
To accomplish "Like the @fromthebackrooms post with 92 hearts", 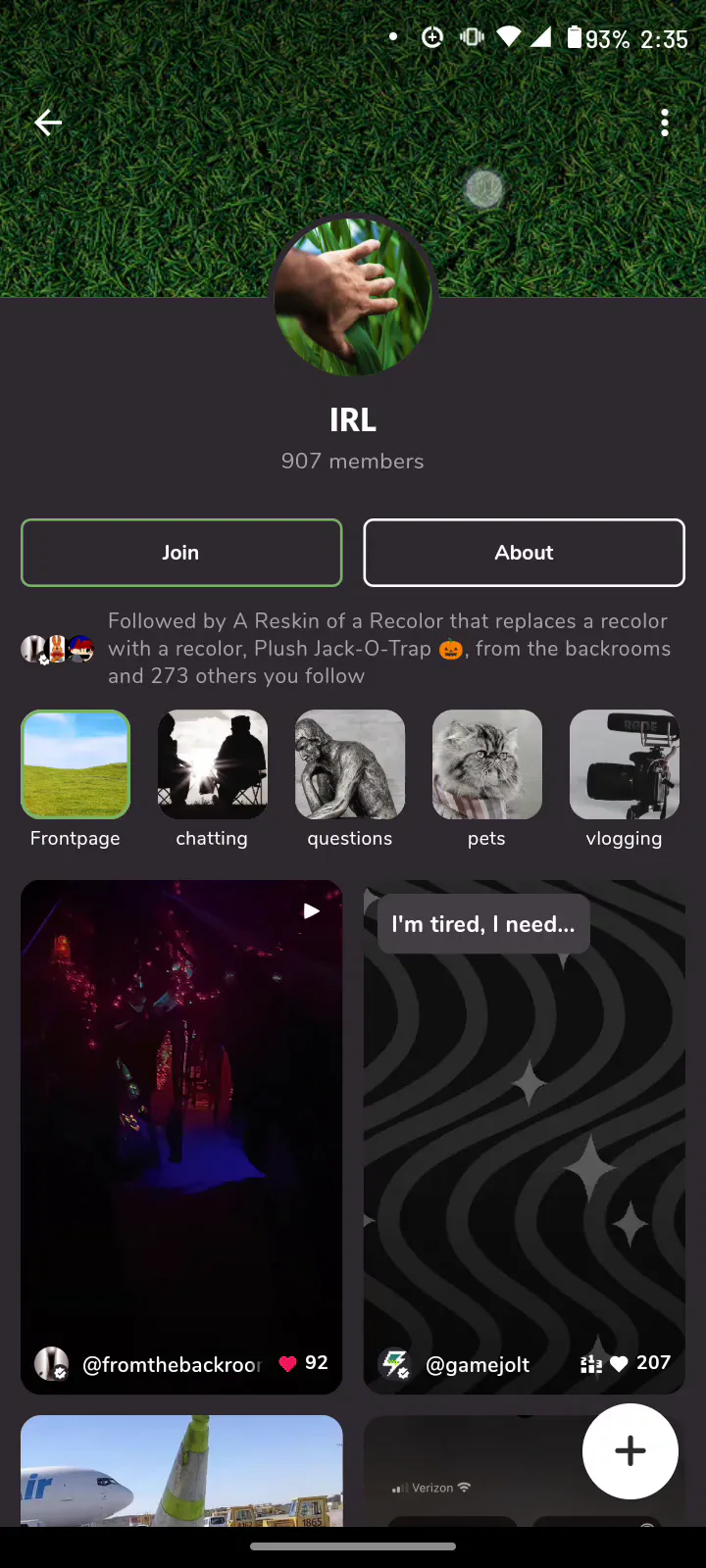I will [x=287, y=1363].
